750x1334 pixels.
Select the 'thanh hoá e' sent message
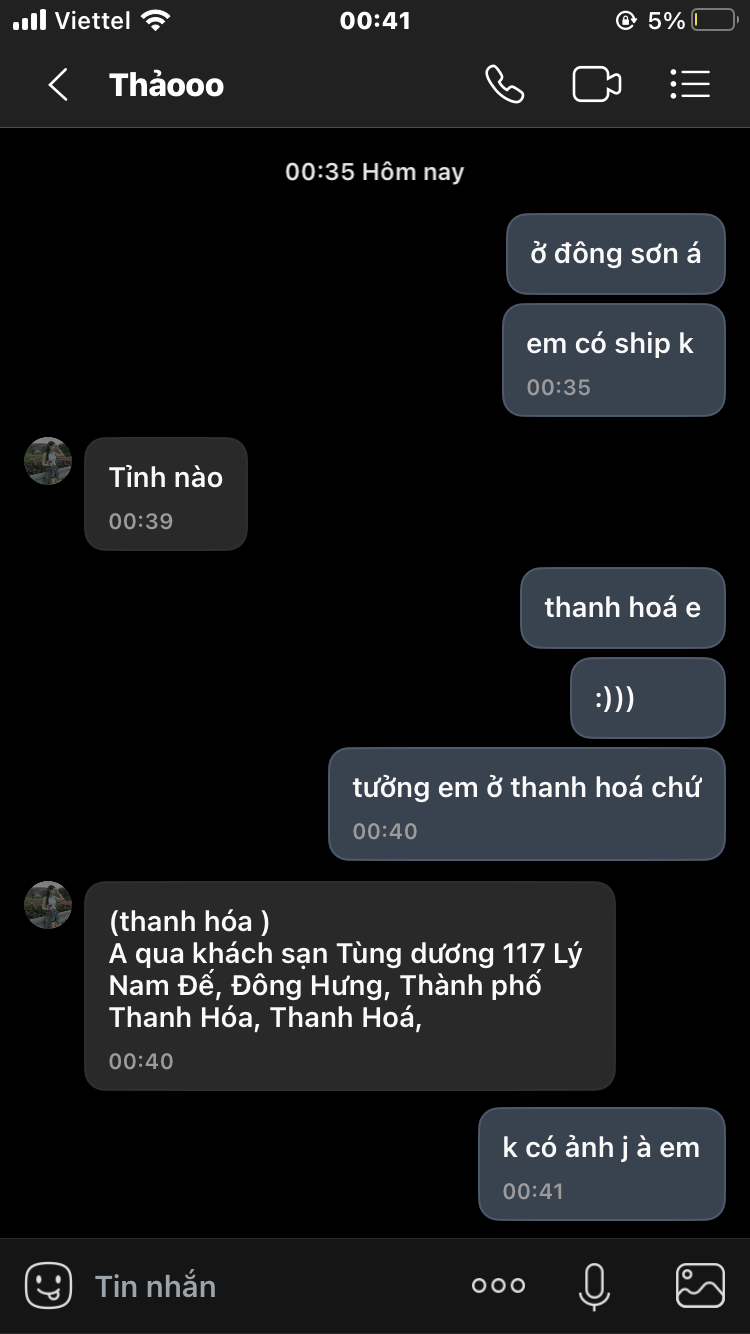pyautogui.click(x=621, y=608)
